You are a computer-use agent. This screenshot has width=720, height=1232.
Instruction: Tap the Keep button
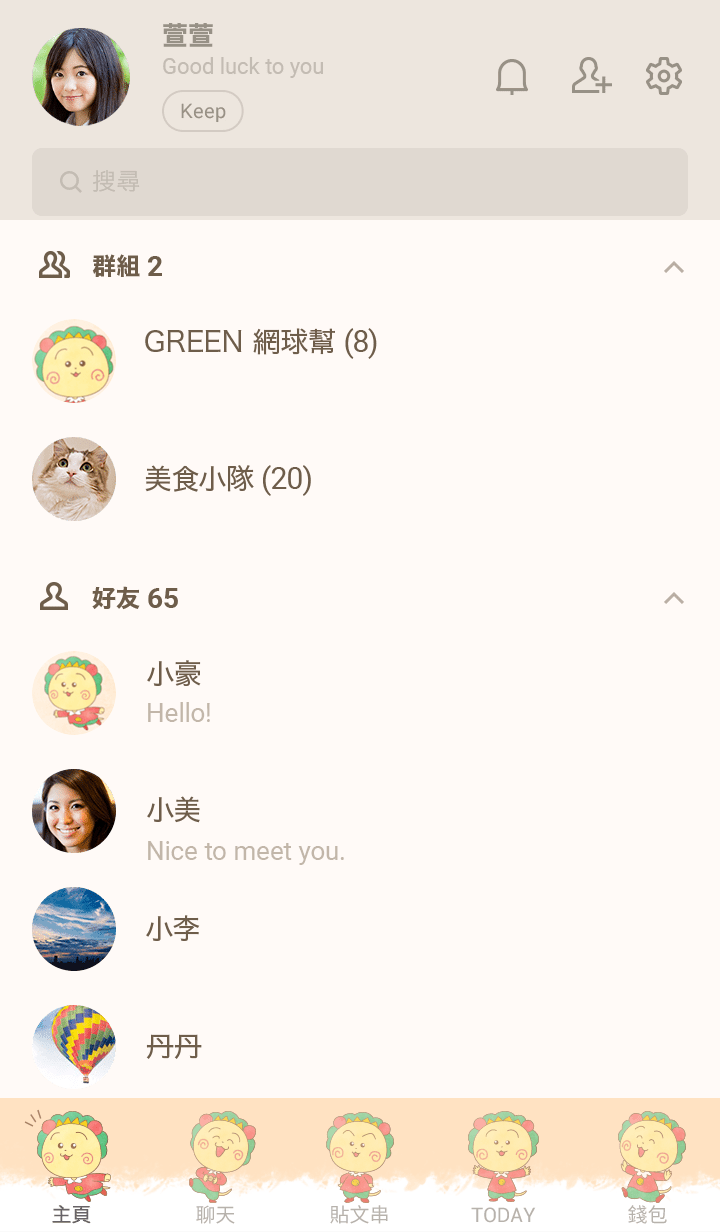click(203, 111)
